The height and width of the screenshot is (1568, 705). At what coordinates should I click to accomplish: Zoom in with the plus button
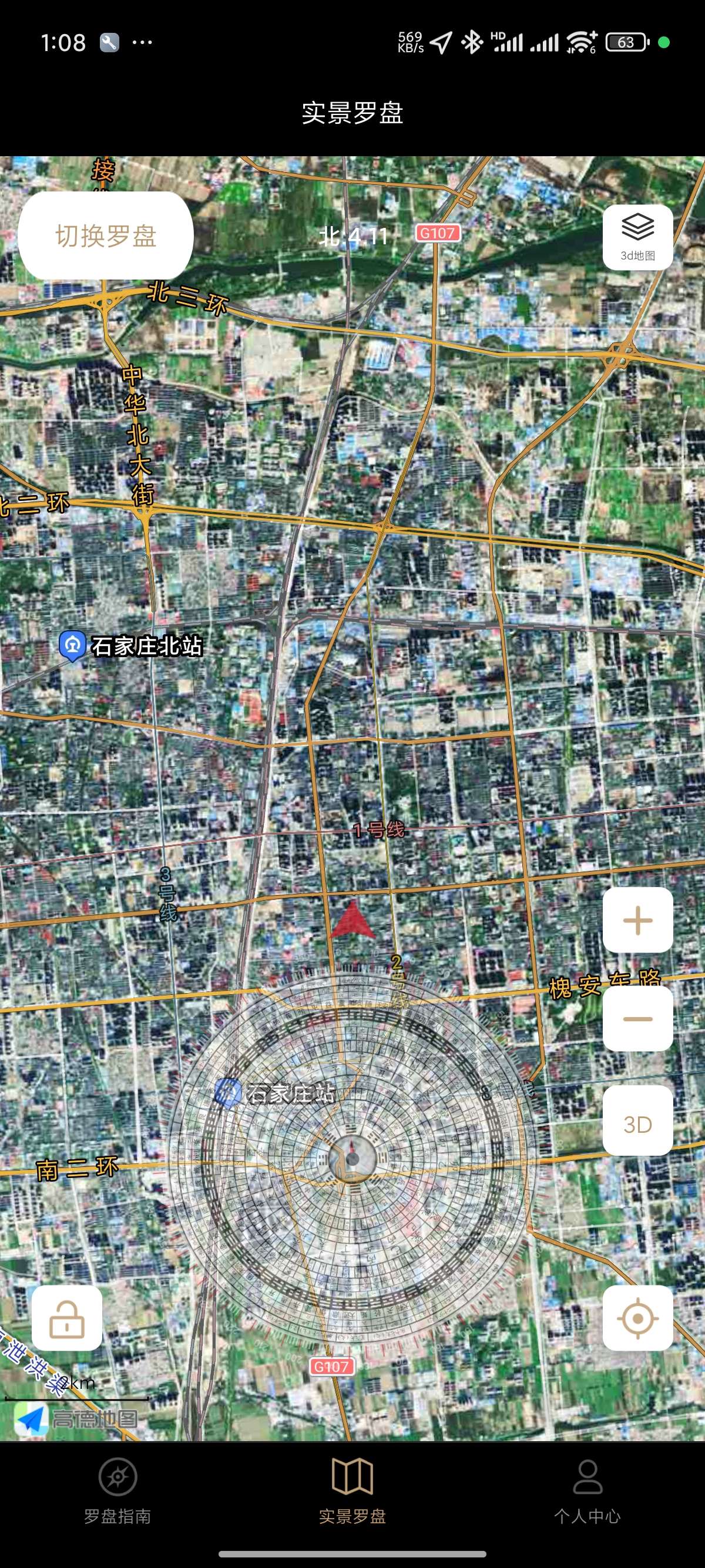coord(637,920)
